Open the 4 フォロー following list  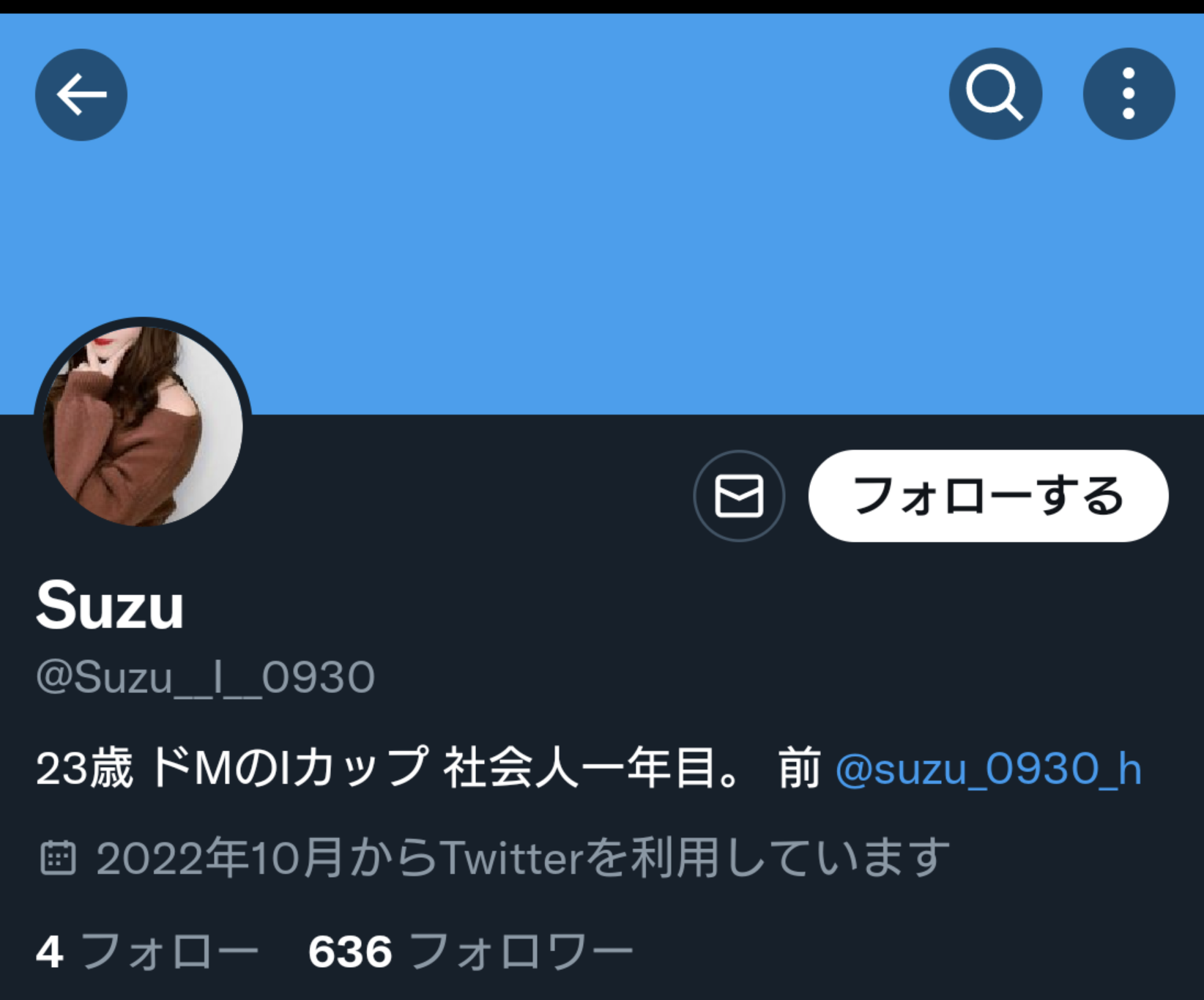pyautogui.click(x=146, y=952)
